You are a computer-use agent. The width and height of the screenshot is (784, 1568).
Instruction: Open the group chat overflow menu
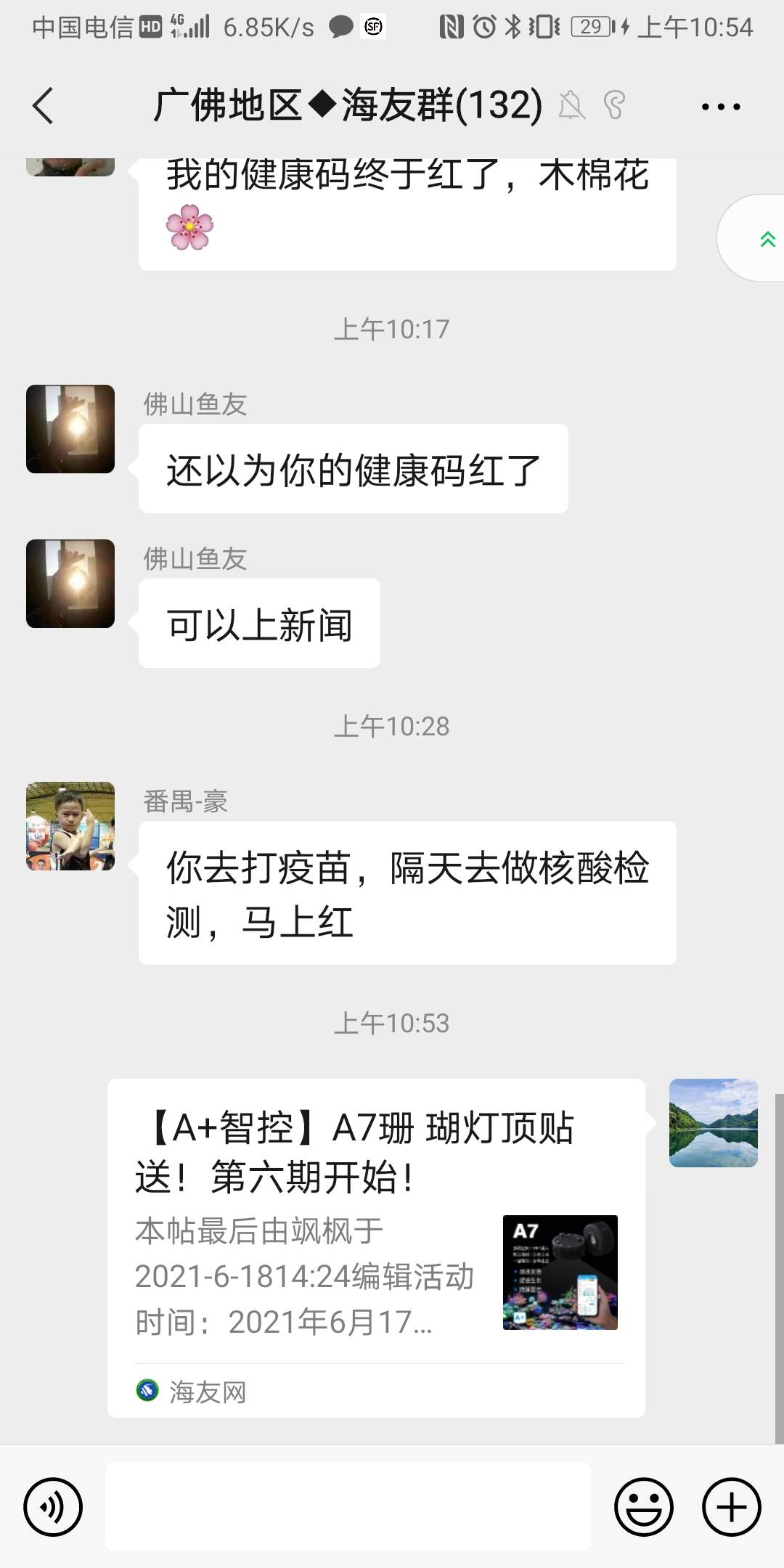click(x=720, y=107)
